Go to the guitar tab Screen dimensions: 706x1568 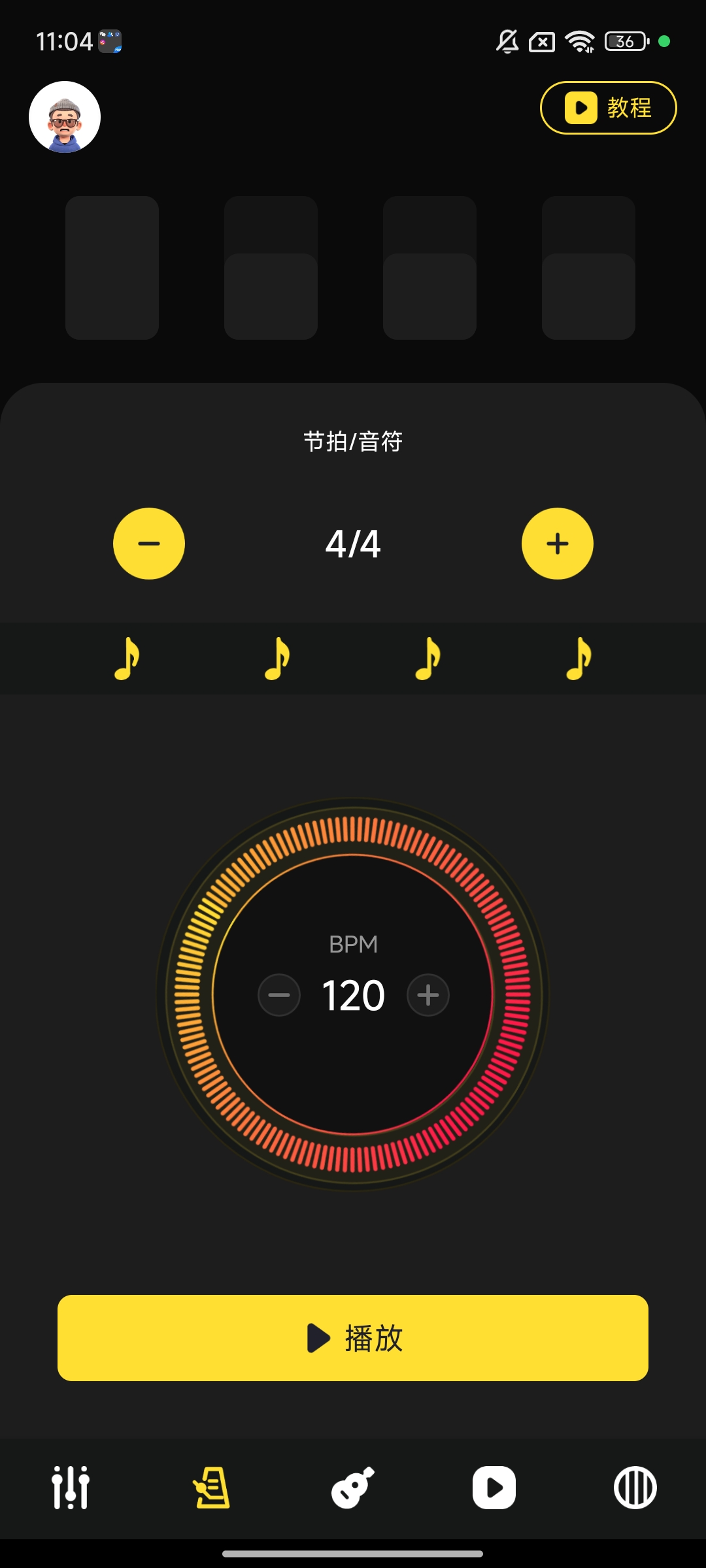(x=353, y=1488)
